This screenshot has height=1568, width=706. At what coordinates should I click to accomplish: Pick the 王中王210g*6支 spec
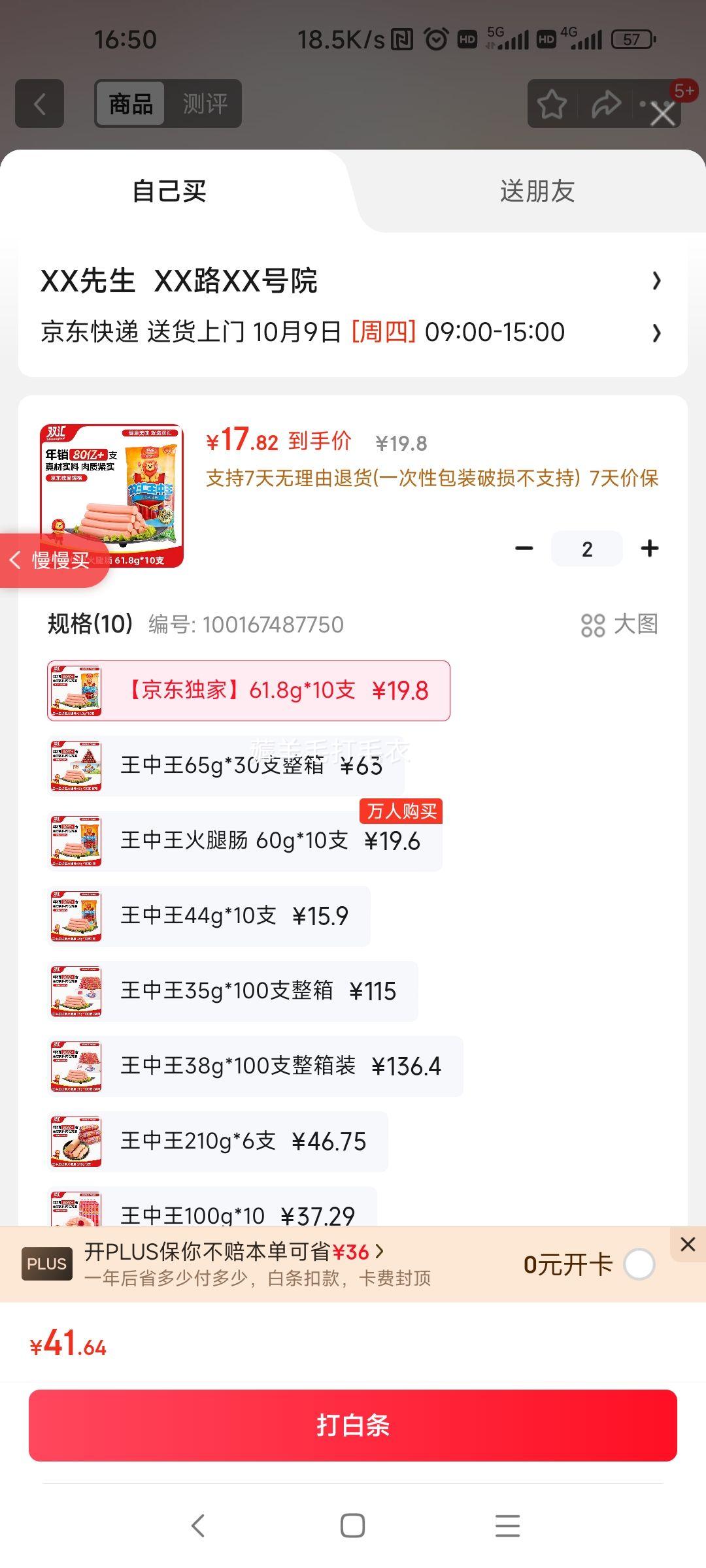(218, 1141)
